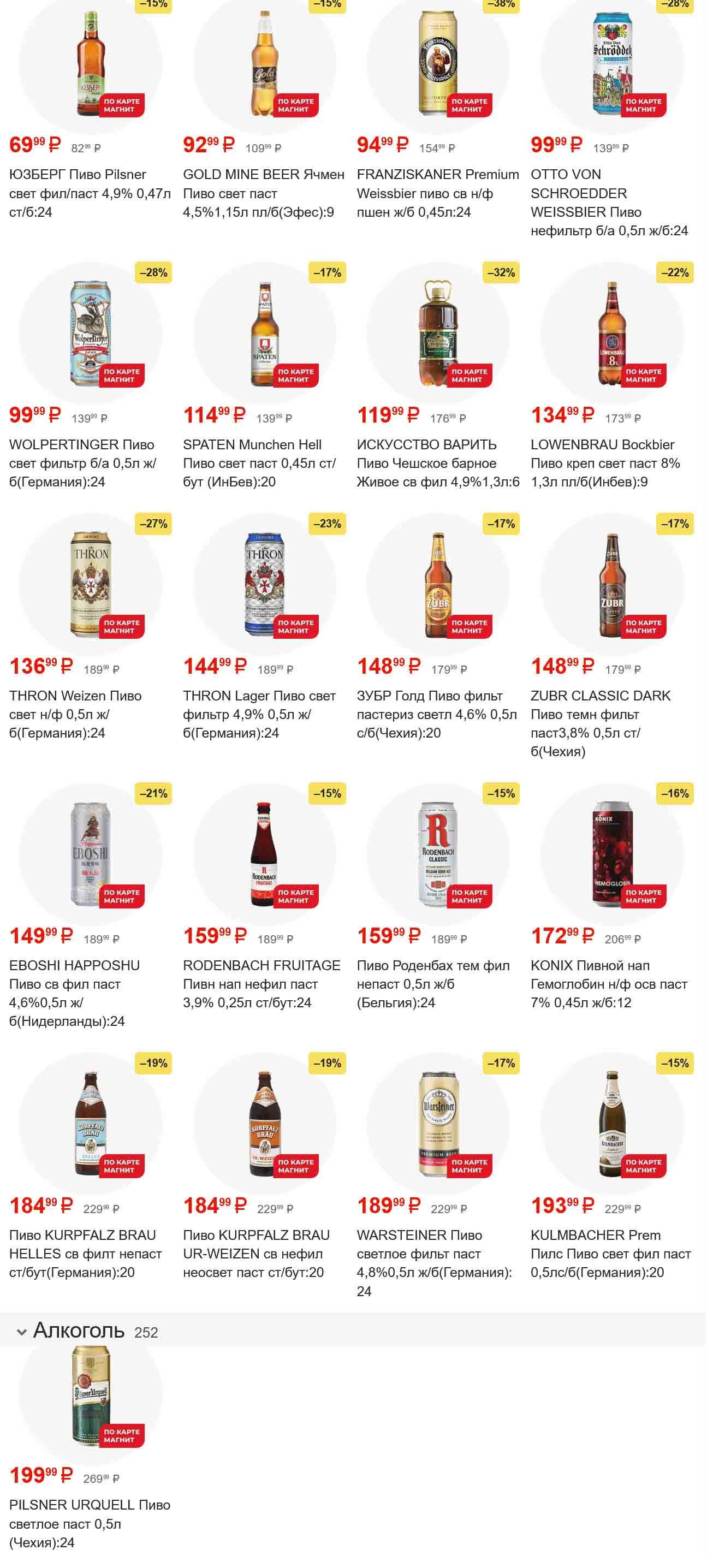This screenshot has width=713, height=1568.
Task: View the RODENBACH FRUITAGE product
Action: (x=264, y=854)
